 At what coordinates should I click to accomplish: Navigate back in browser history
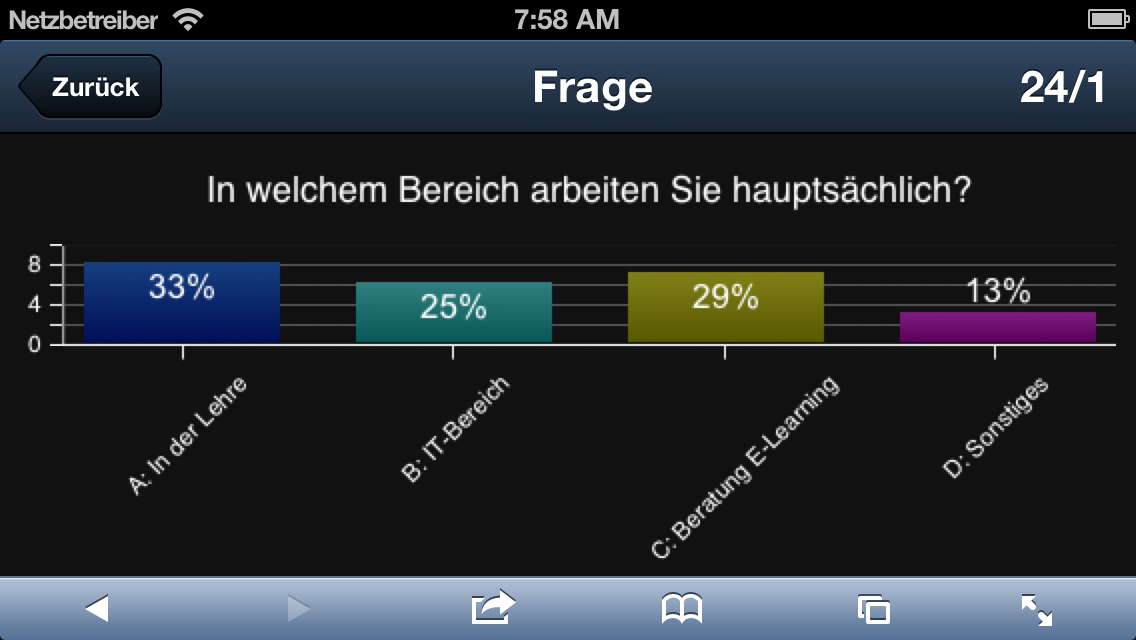(96, 608)
